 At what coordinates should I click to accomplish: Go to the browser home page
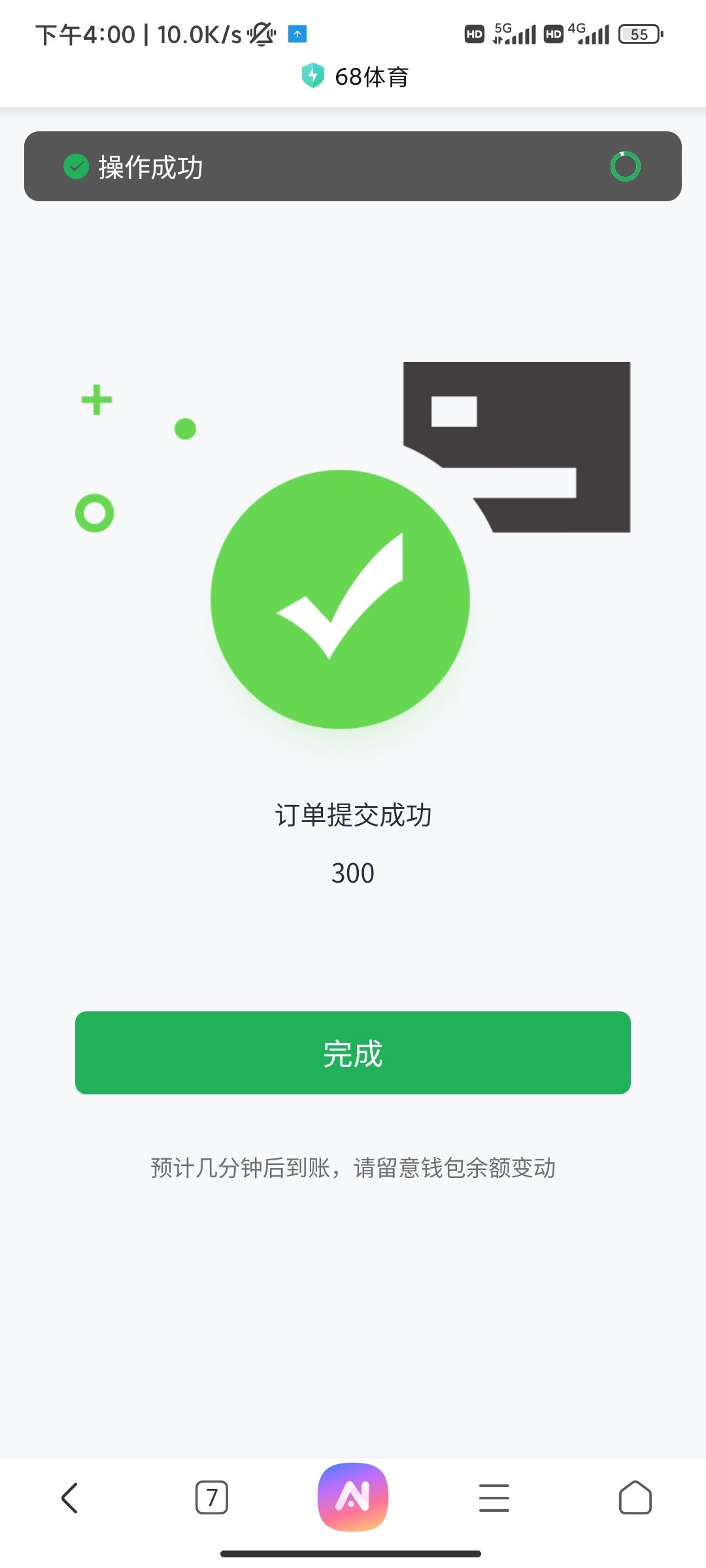point(635,1497)
